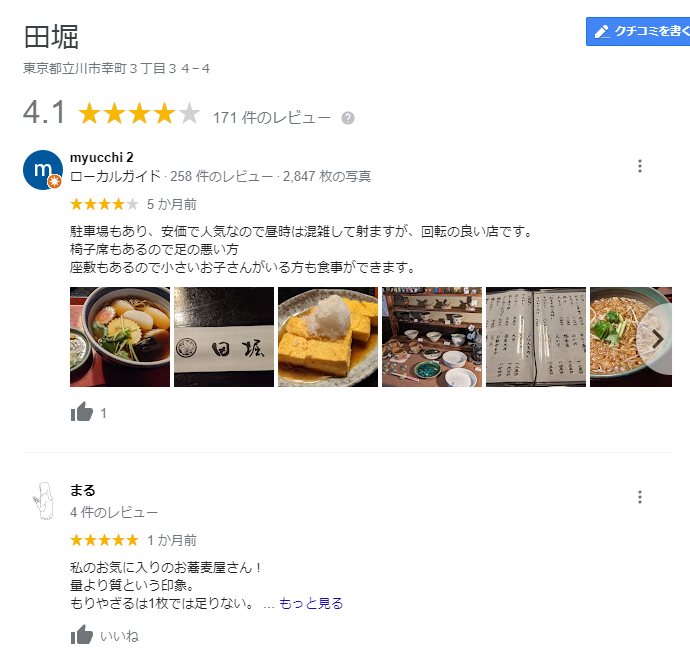Screen dimensions: 690x658
Task: Like まる's review with いいね
Action: 82,635
